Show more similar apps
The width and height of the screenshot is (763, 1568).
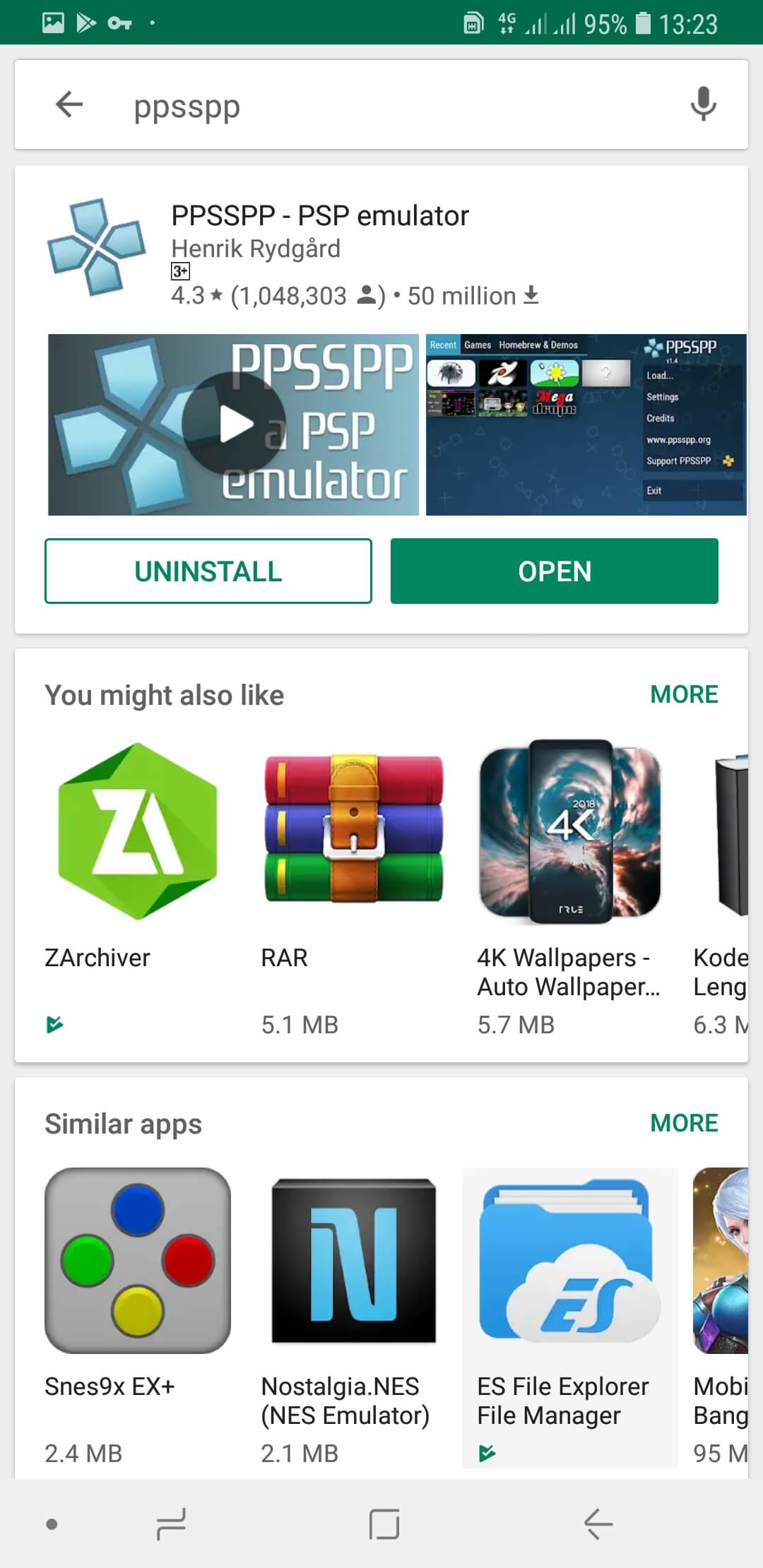684,1123
